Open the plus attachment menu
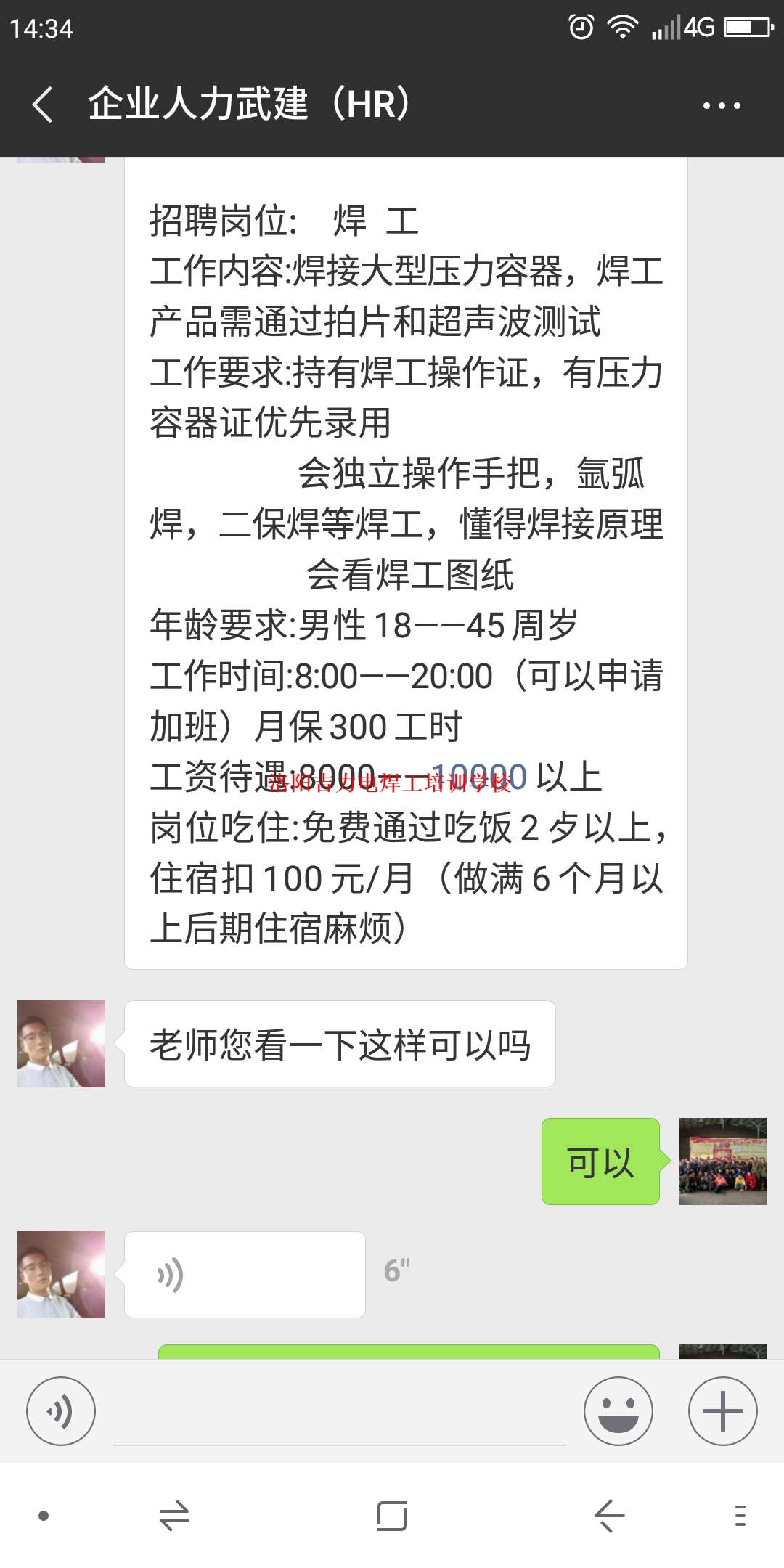 click(722, 1411)
